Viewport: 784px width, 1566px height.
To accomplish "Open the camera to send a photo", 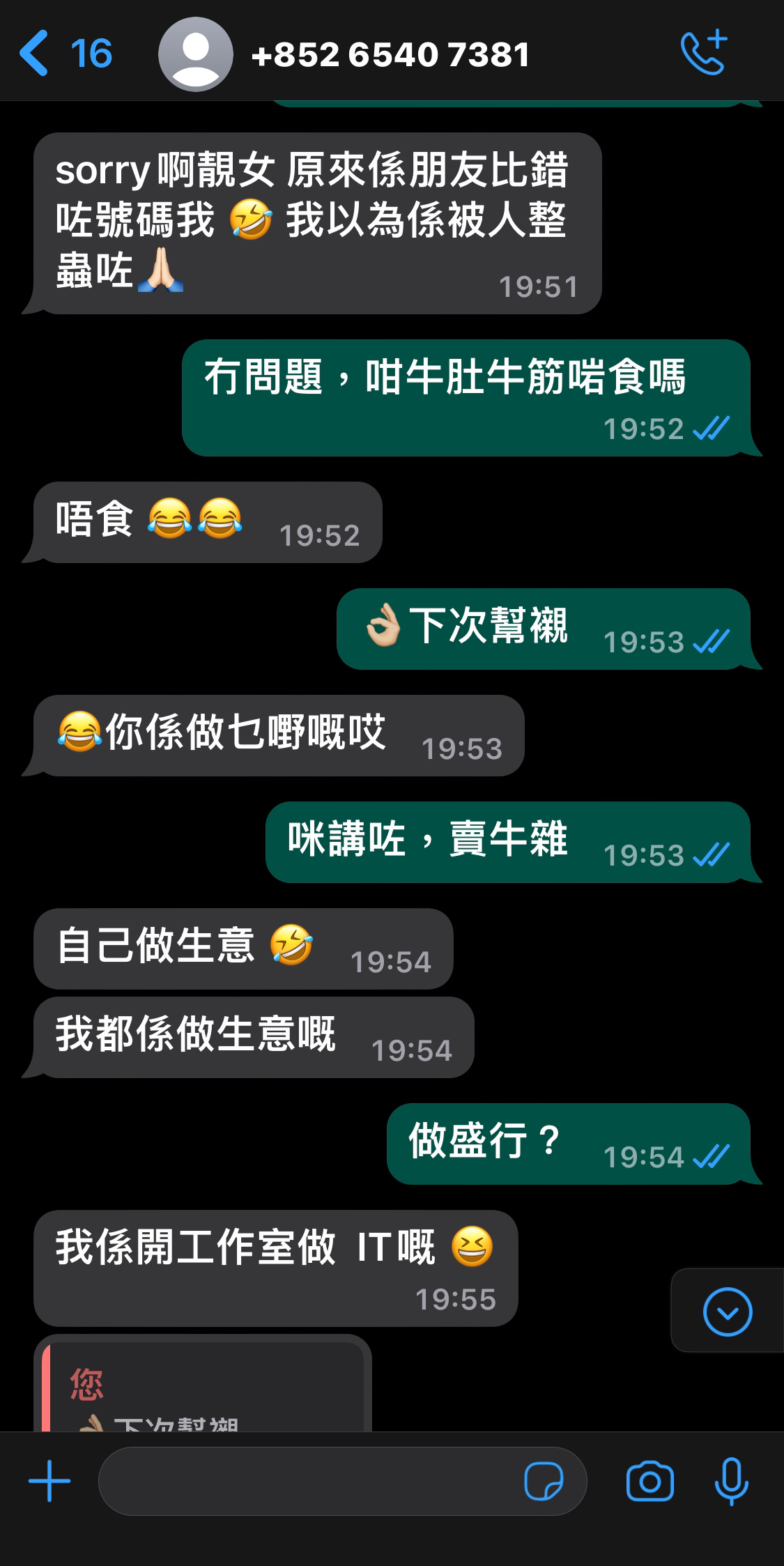I will [x=650, y=1481].
